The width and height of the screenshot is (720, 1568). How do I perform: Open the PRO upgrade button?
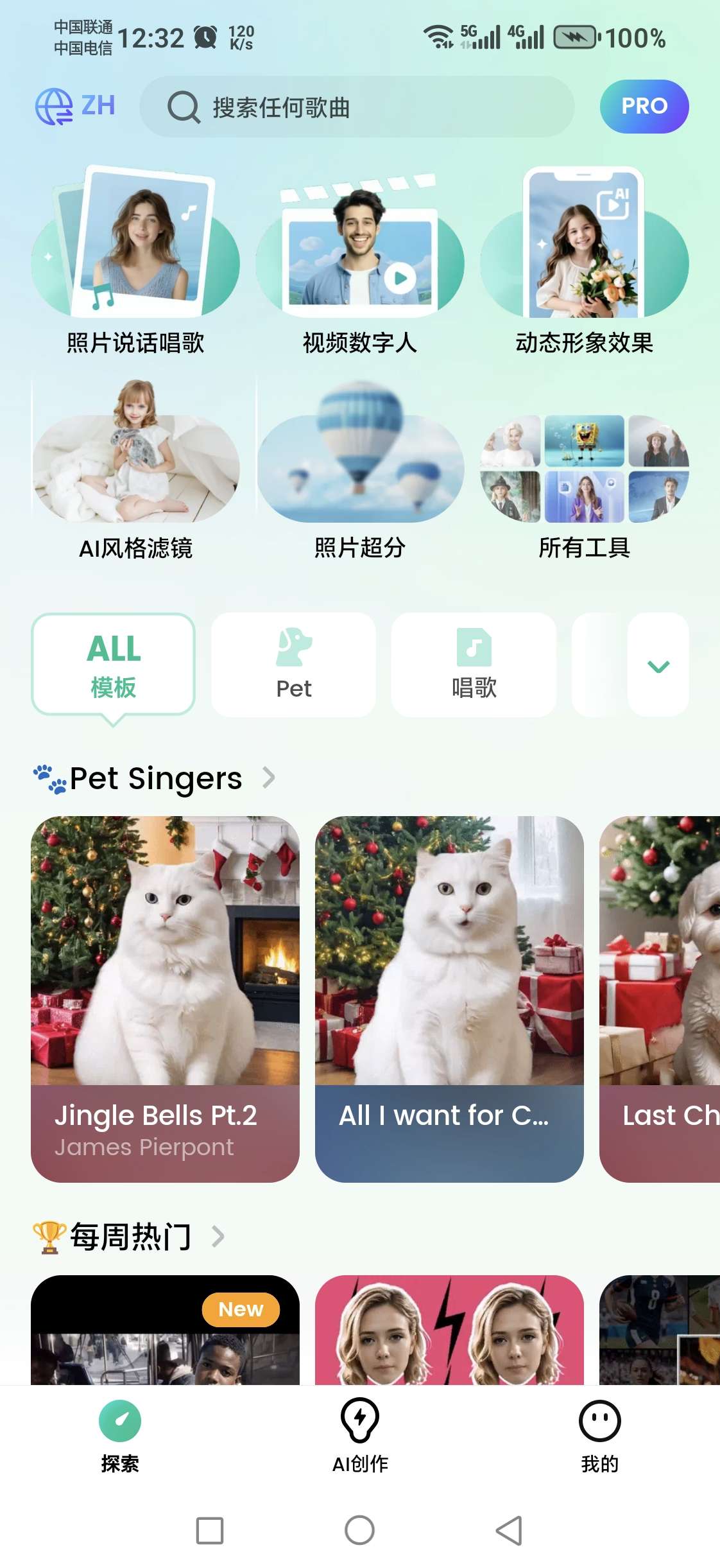pyautogui.click(x=644, y=107)
